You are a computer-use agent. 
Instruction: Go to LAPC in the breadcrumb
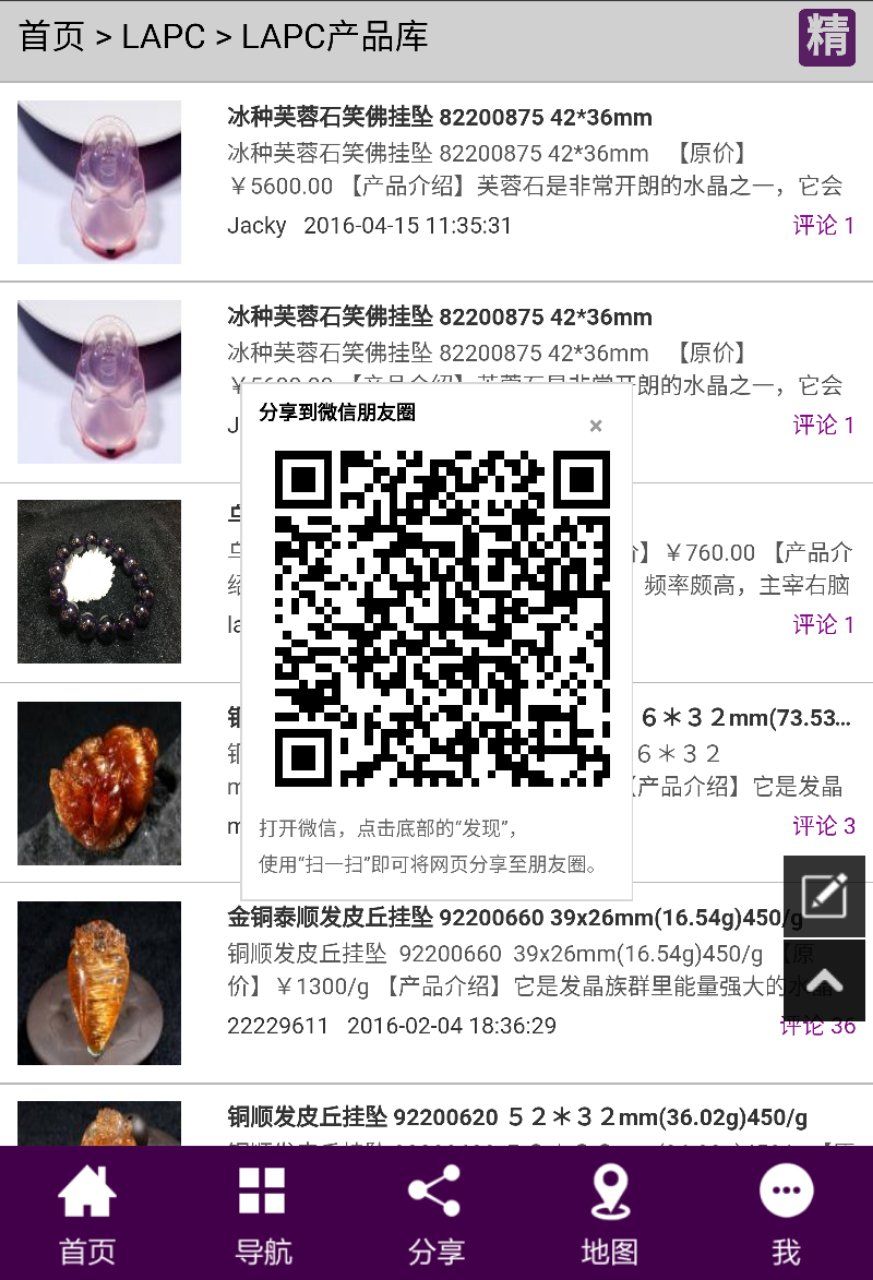(163, 37)
